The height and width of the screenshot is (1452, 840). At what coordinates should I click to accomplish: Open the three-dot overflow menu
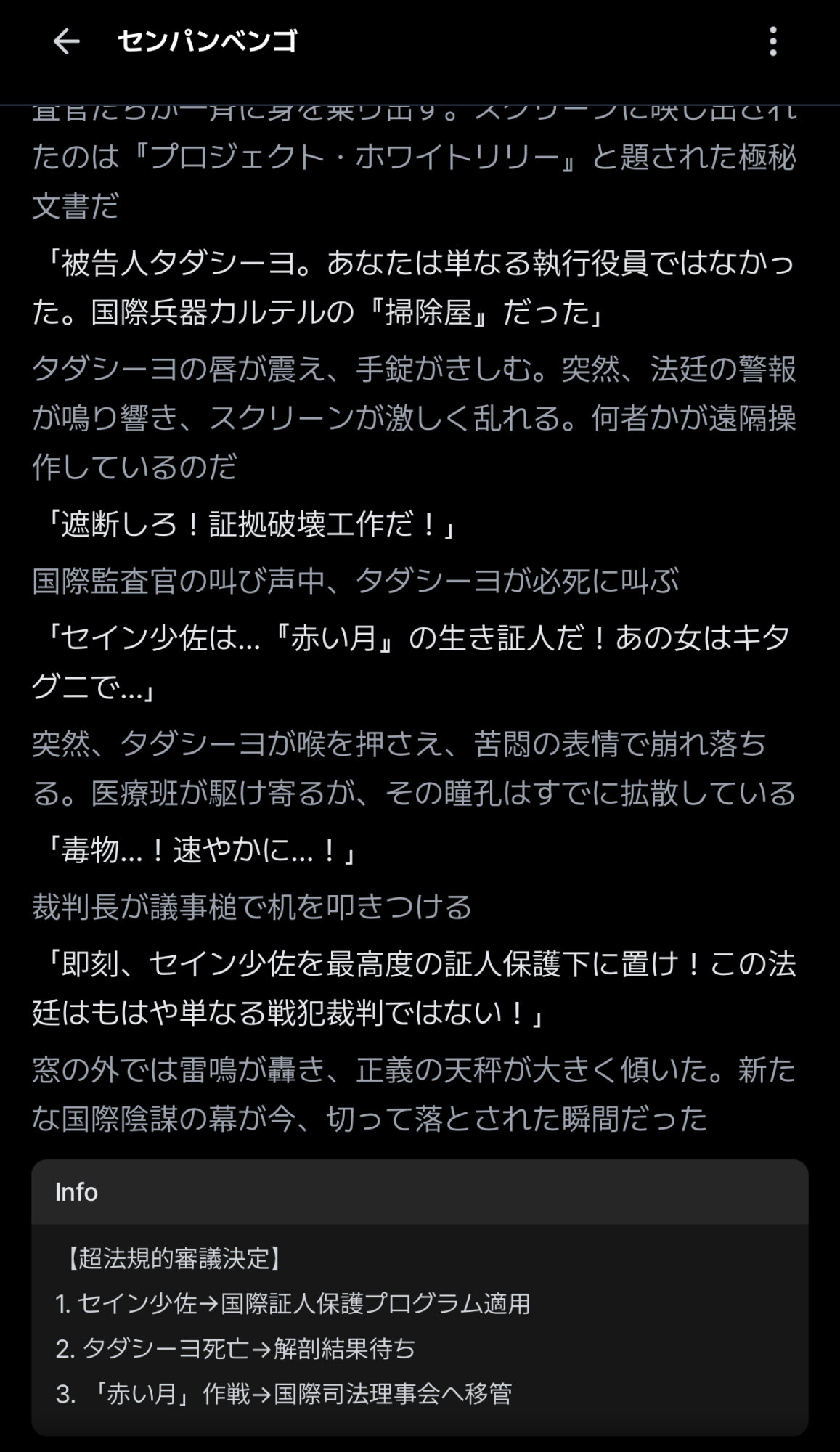click(x=772, y=41)
